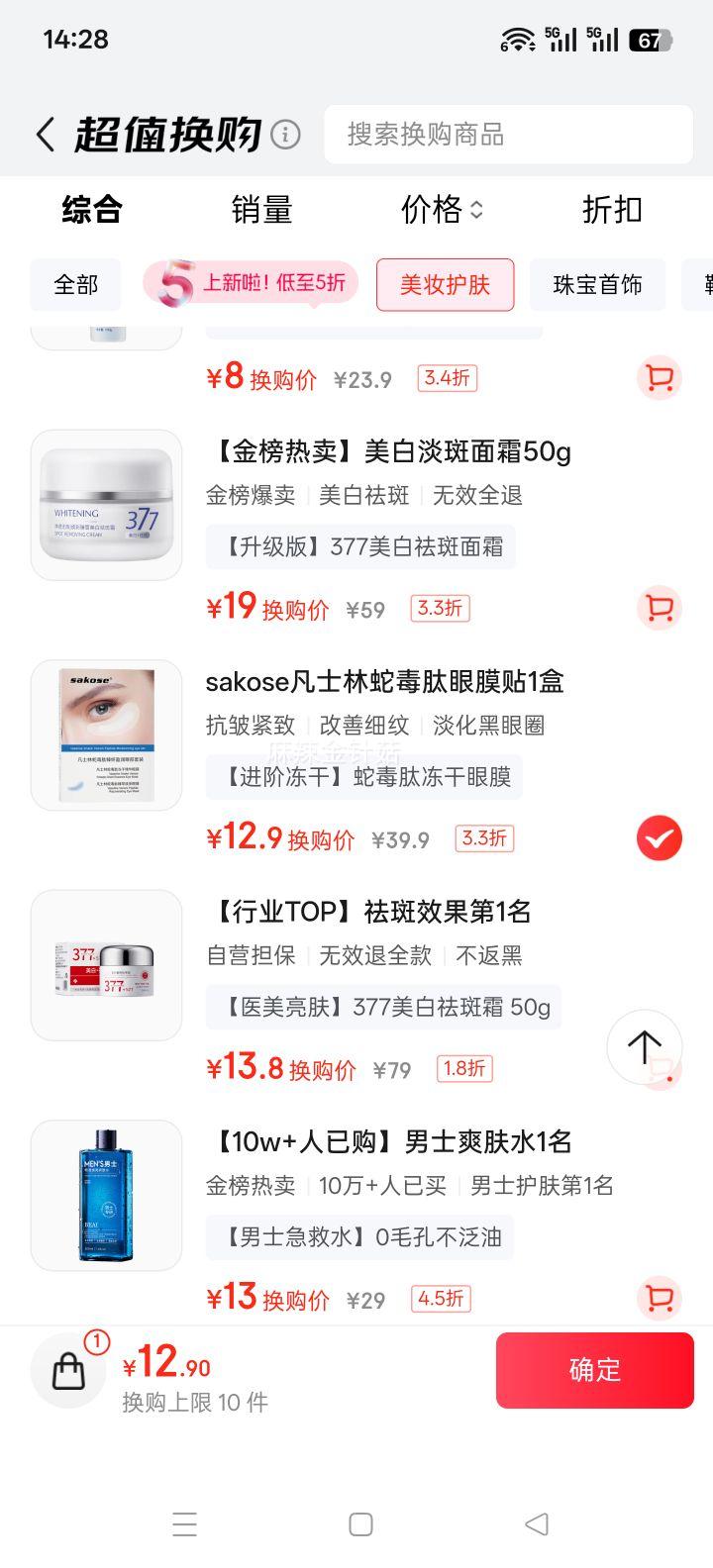Tap the cart icon beside the 男士爽肤水 item
This screenshot has height=1568, width=713.
659,1298
